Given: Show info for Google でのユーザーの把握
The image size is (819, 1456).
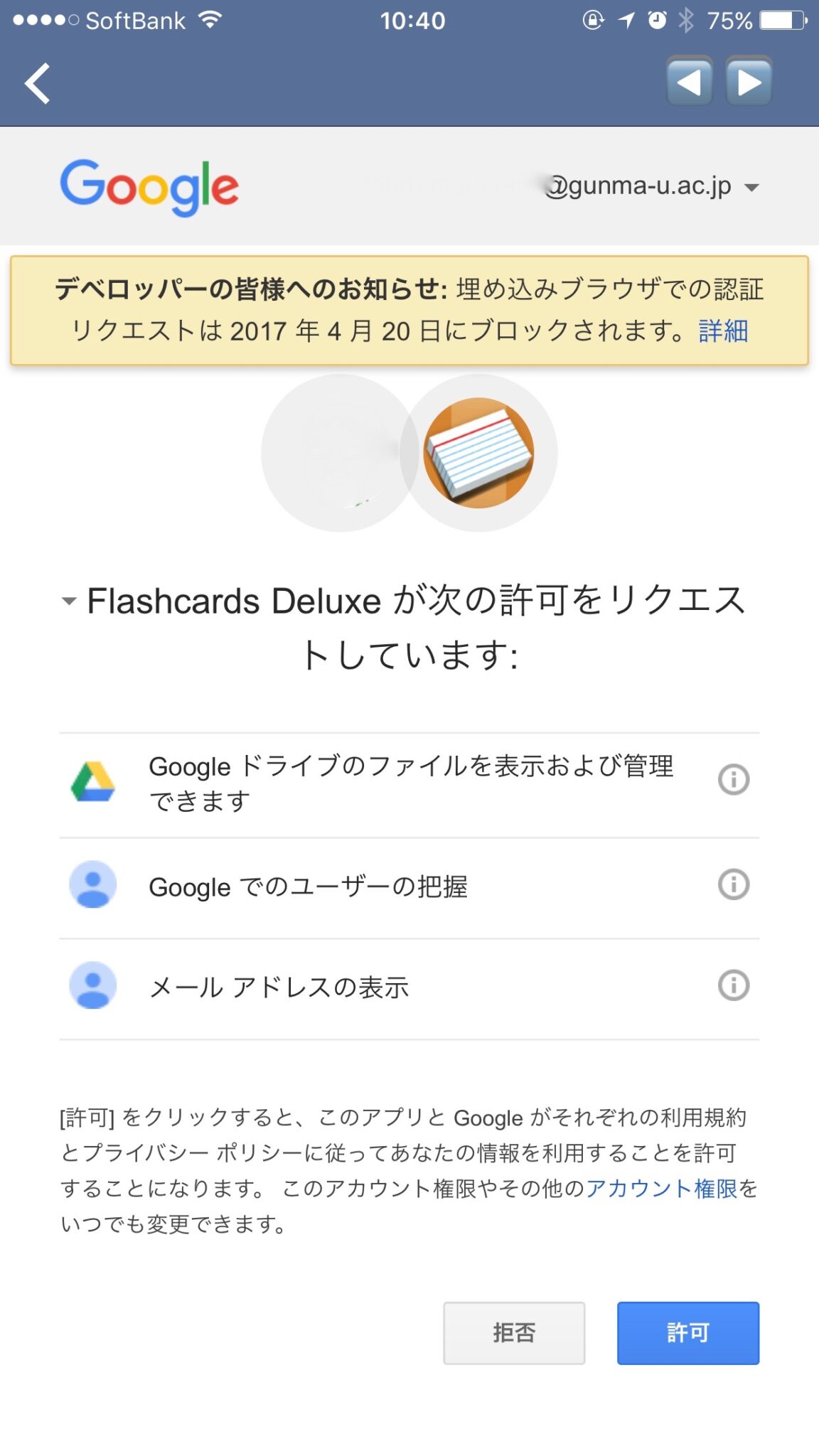Looking at the screenshot, I should point(733,885).
